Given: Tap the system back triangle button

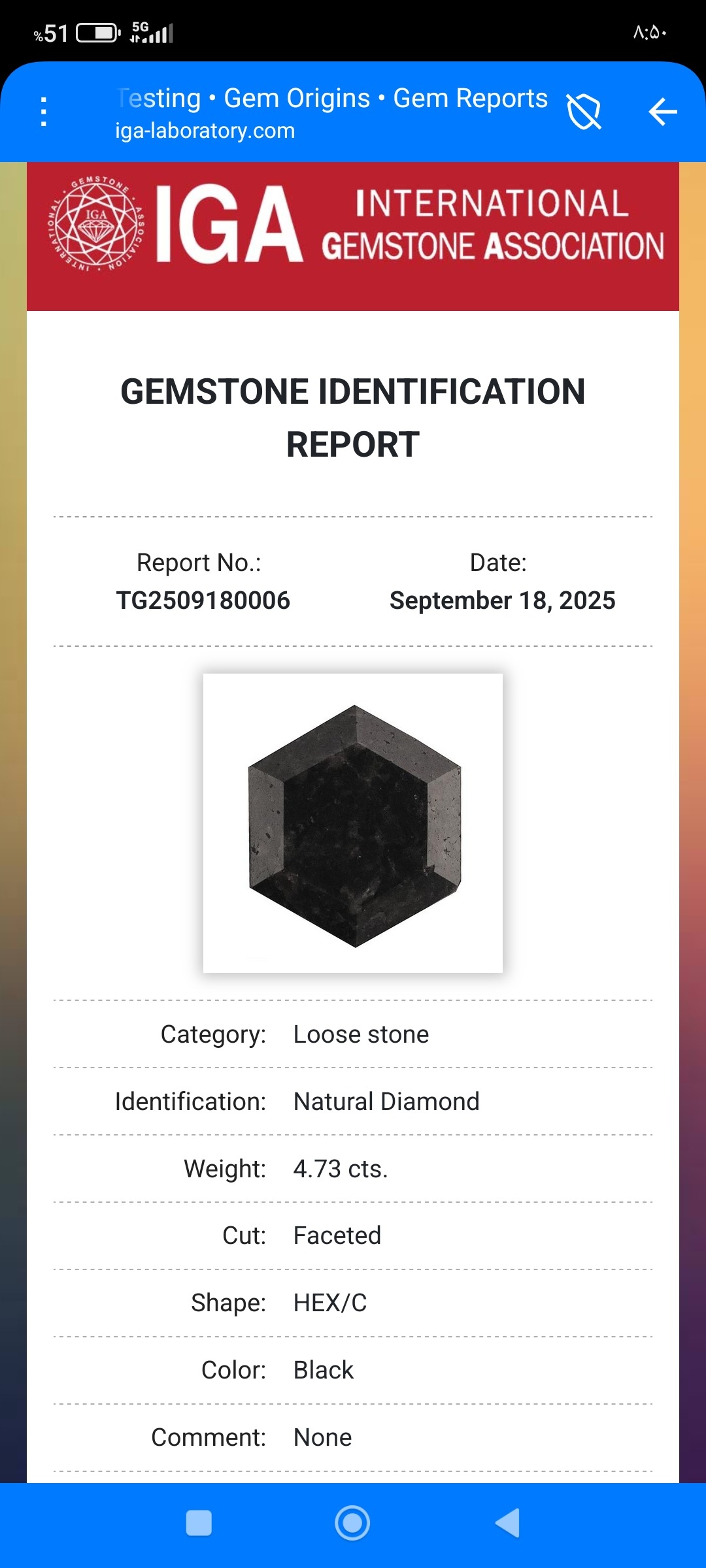Looking at the screenshot, I should [507, 1523].
